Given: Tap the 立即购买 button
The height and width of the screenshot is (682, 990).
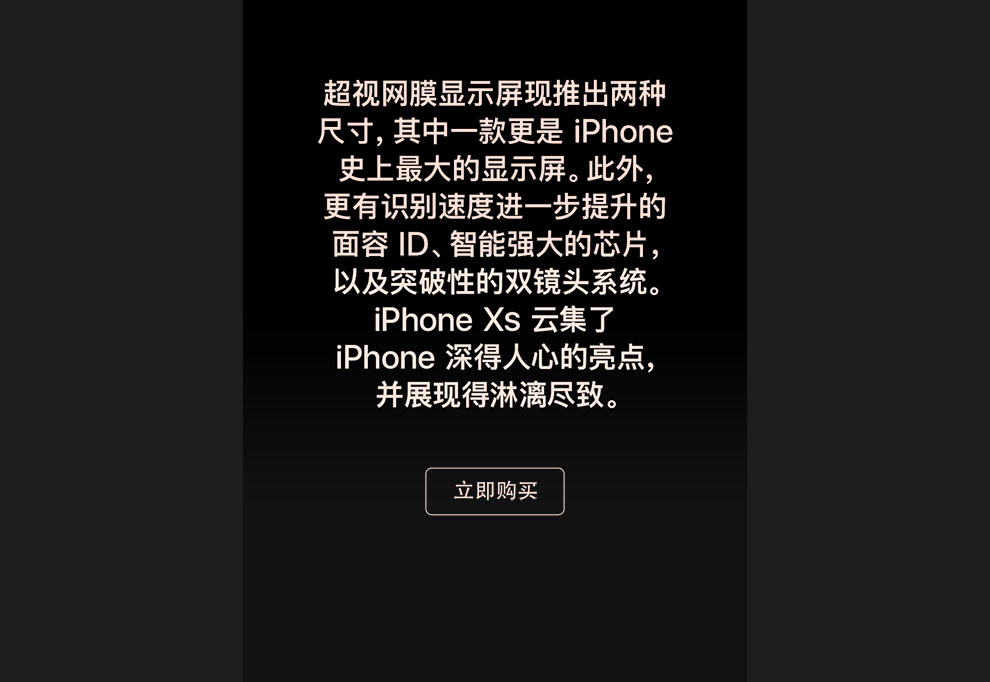Looking at the screenshot, I should coord(495,491).
